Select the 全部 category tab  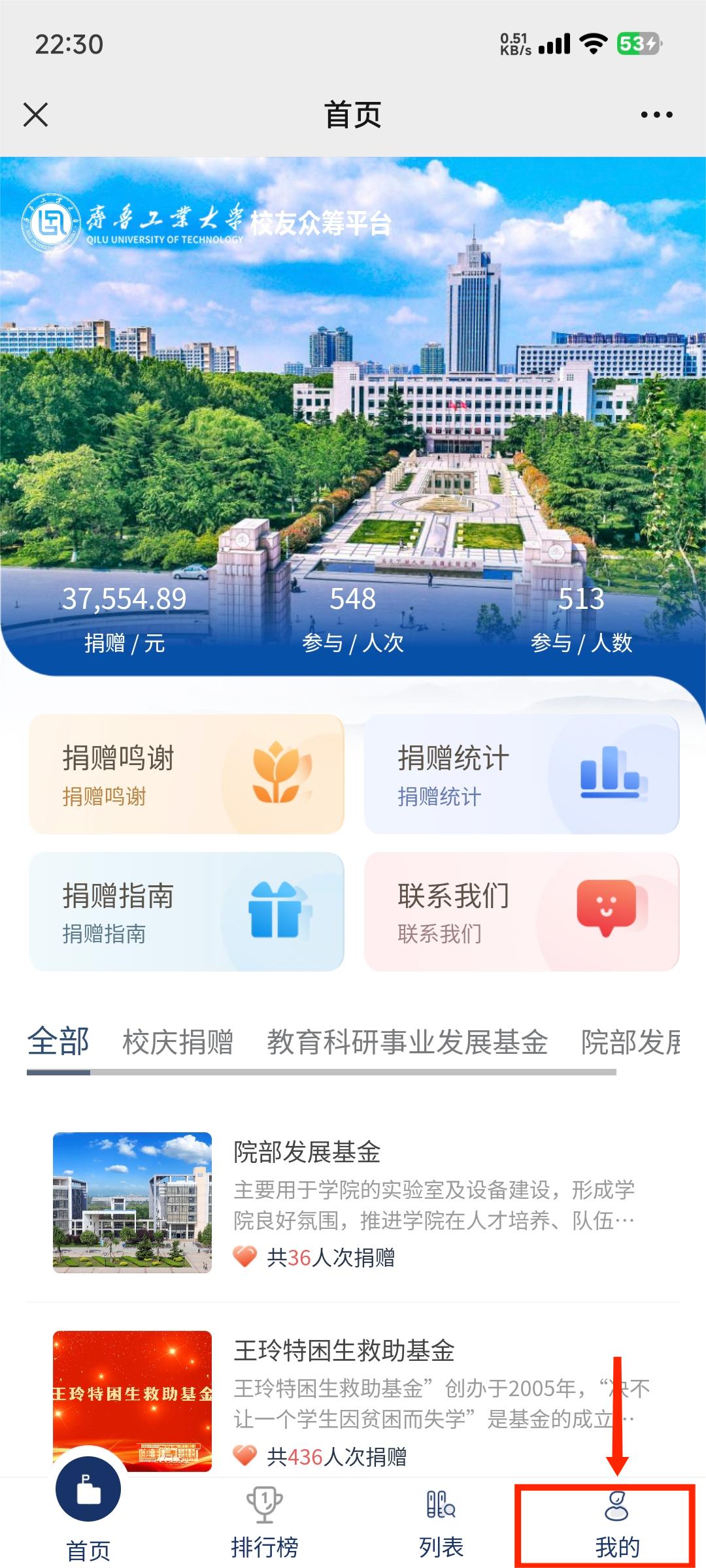click(x=58, y=1041)
